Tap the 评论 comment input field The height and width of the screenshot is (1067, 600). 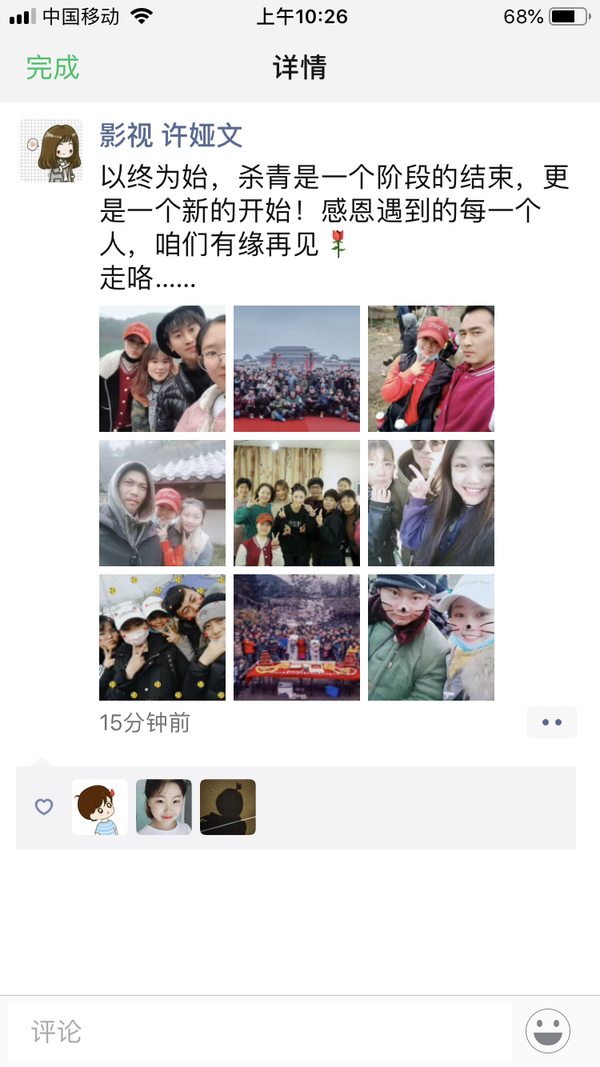click(x=260, y=1031)
